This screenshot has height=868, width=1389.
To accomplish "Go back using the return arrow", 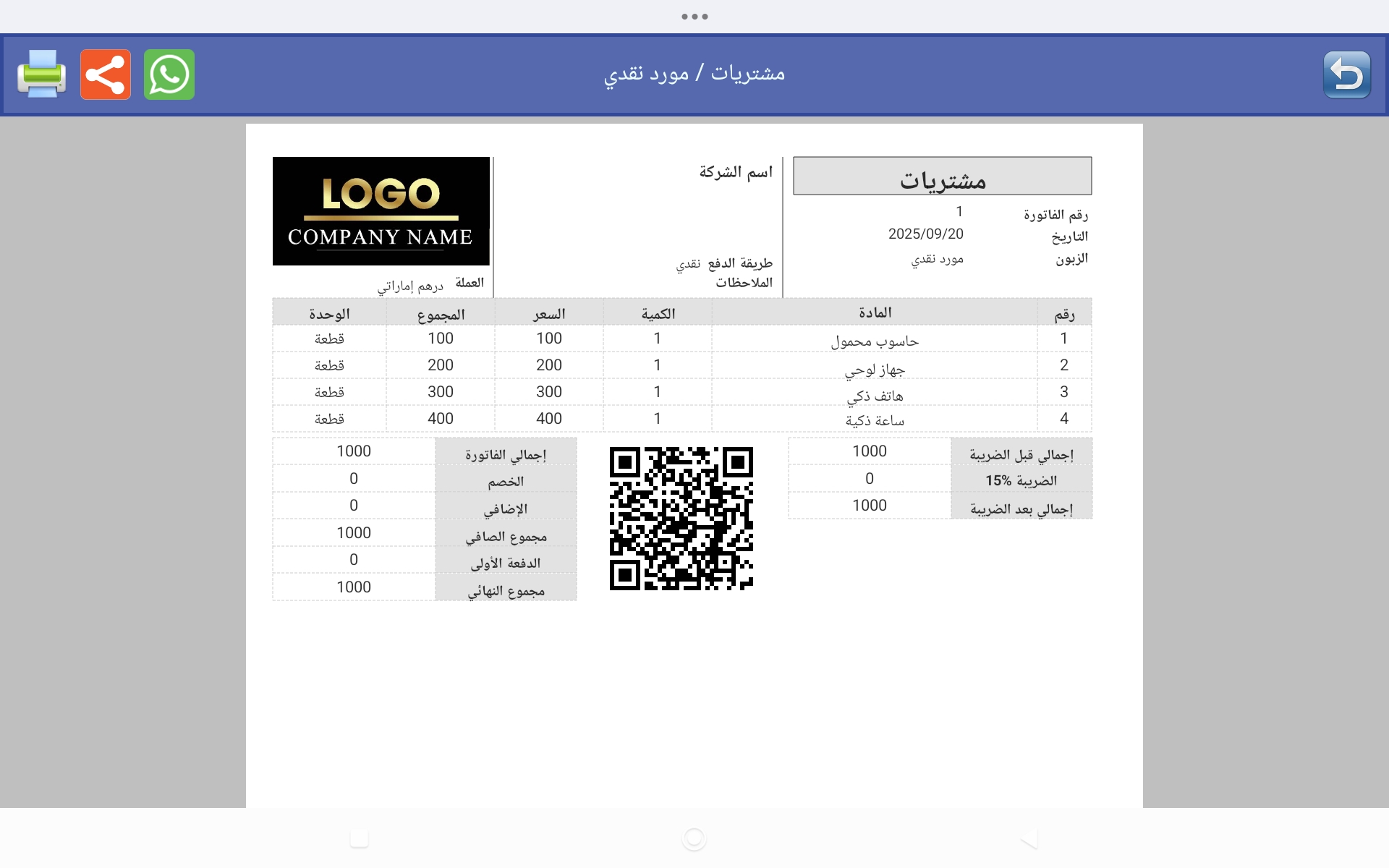I will tap(1346, 74).
